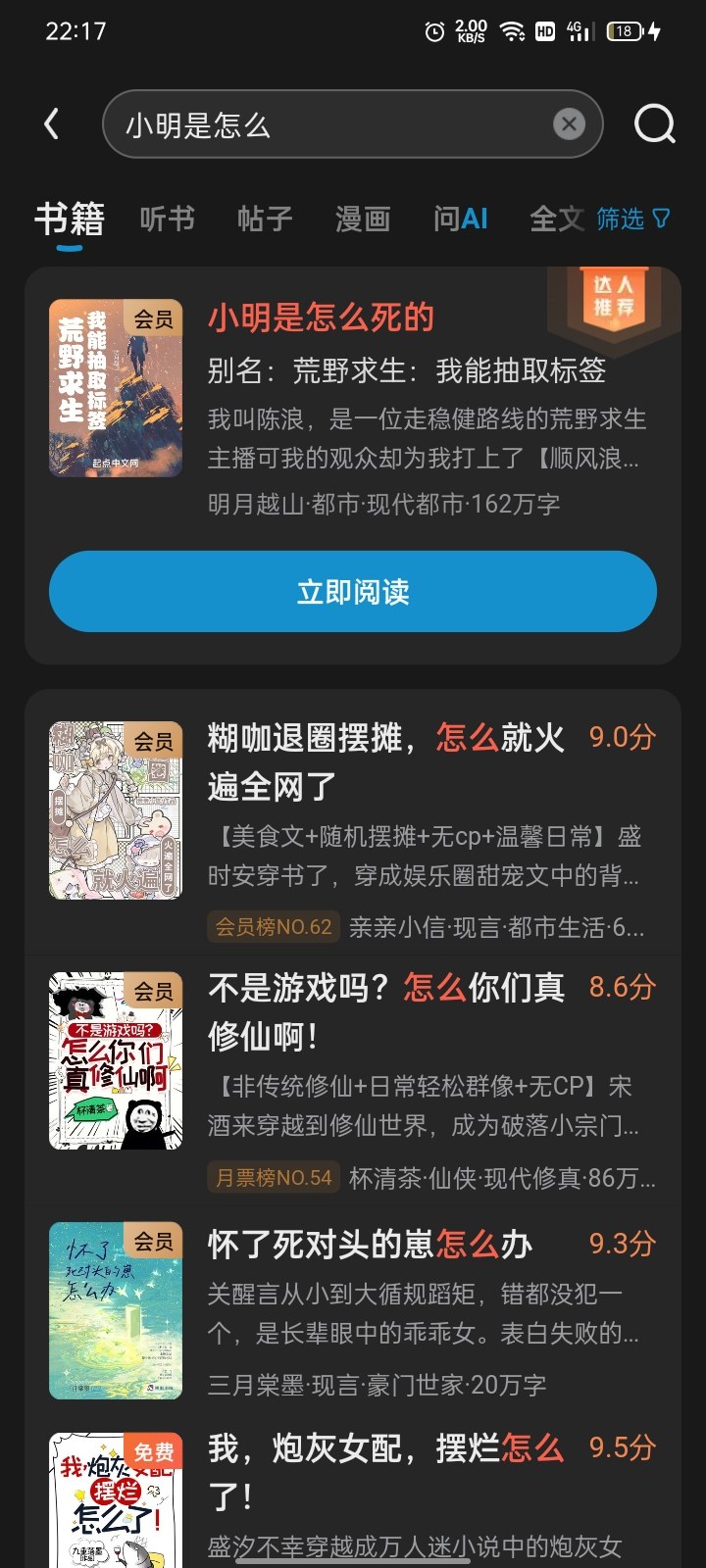
Task: Switch to the 漫画 tab
Action: tap(363, 219)
